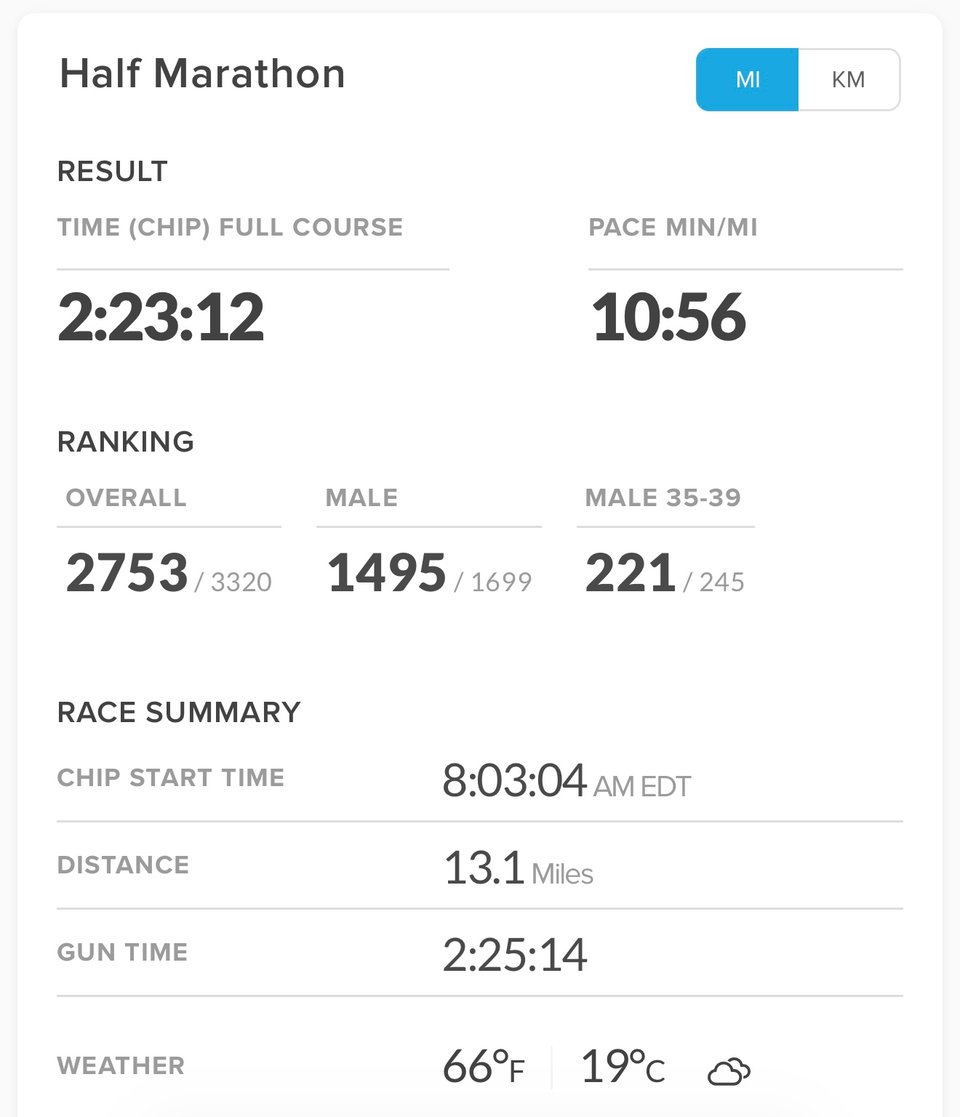Select the pace 10:56 value
The image size is (960, 1117).
(x=667, y=316)
